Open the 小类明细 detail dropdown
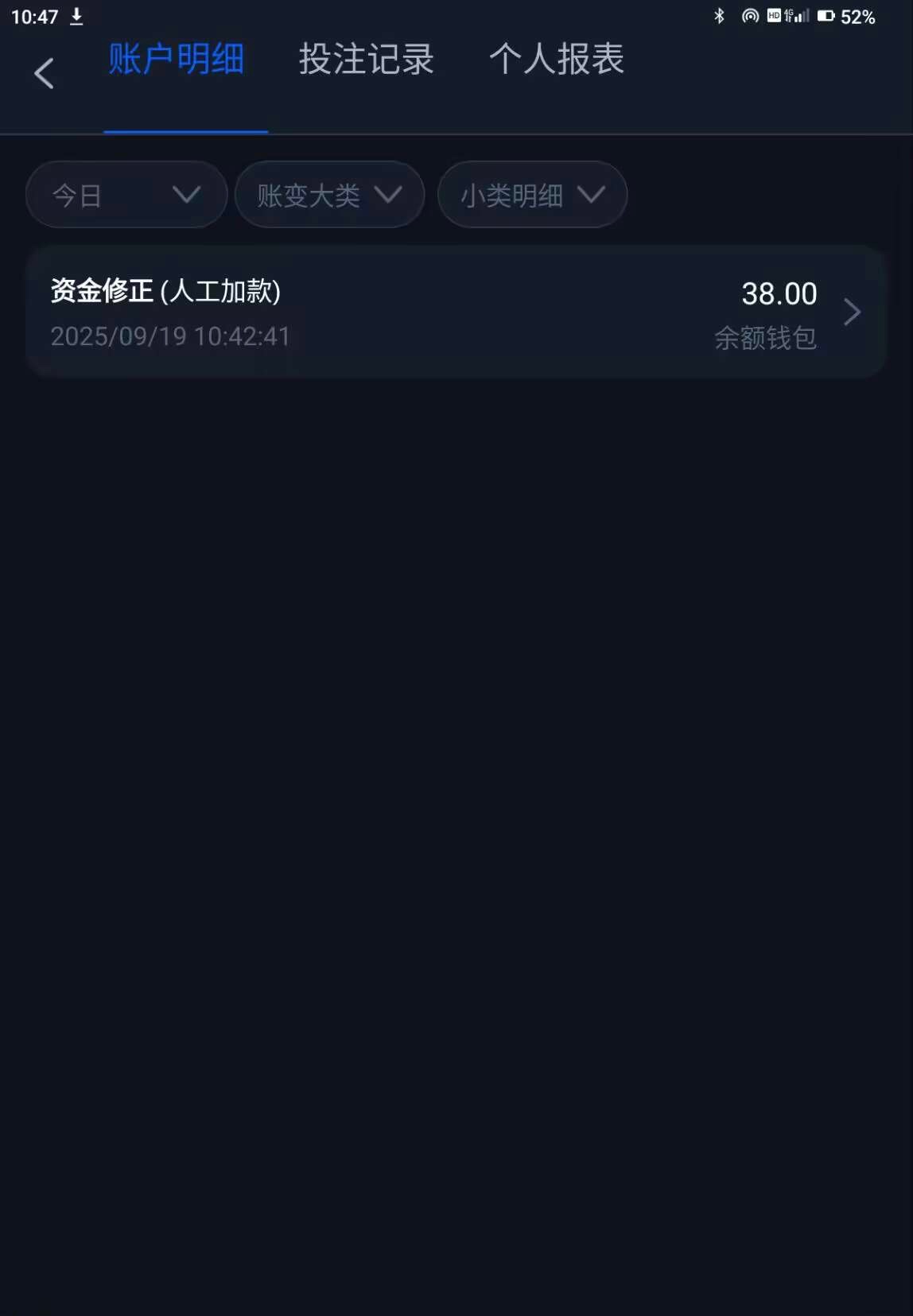Screen dimensions: 913x1316 pyautogui.click(x=531, y=194)
